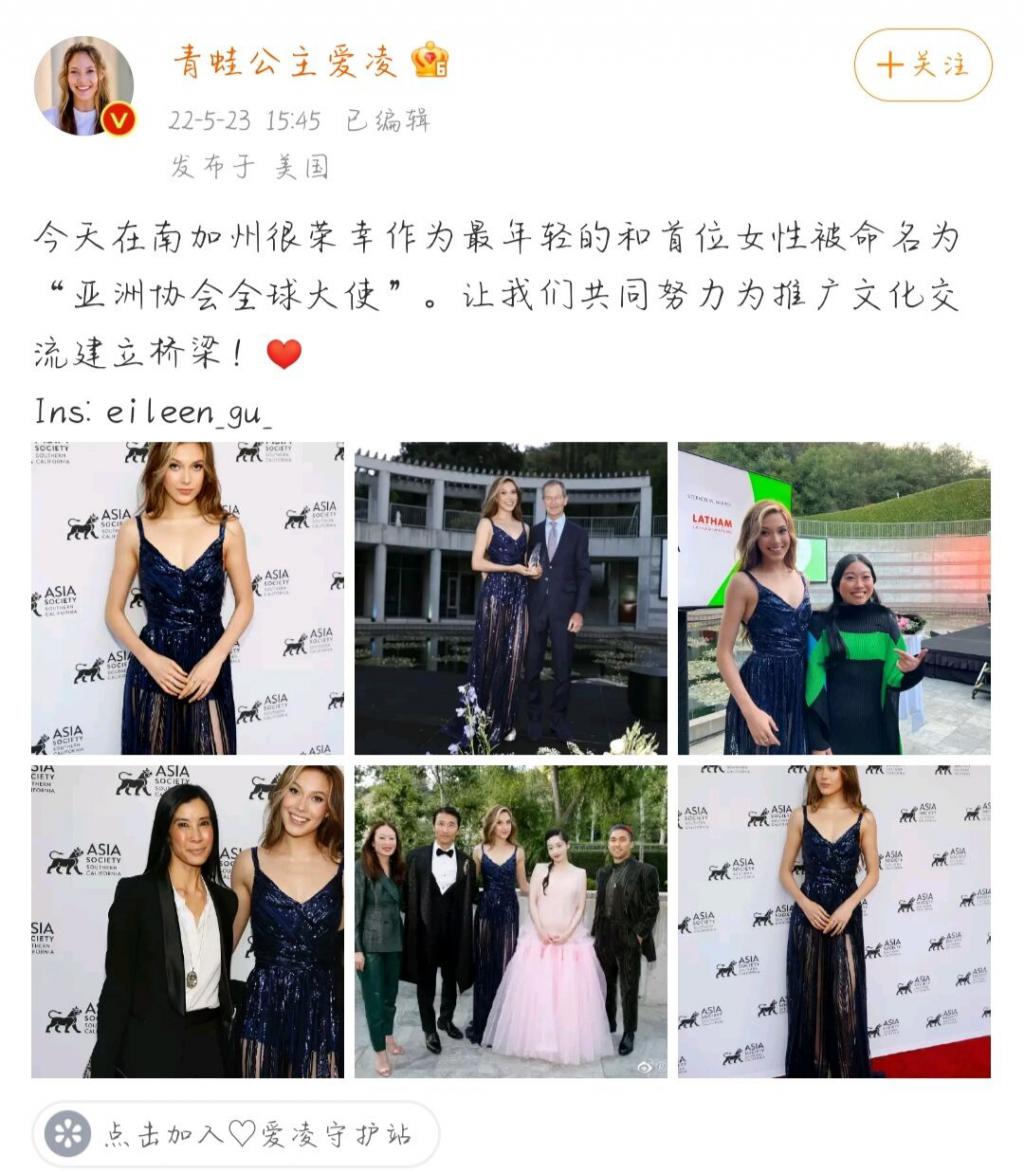Screen dimensions: 1024x1172
Task: Open the photo by the LATHAM screen
Action: tap(834, 598)
